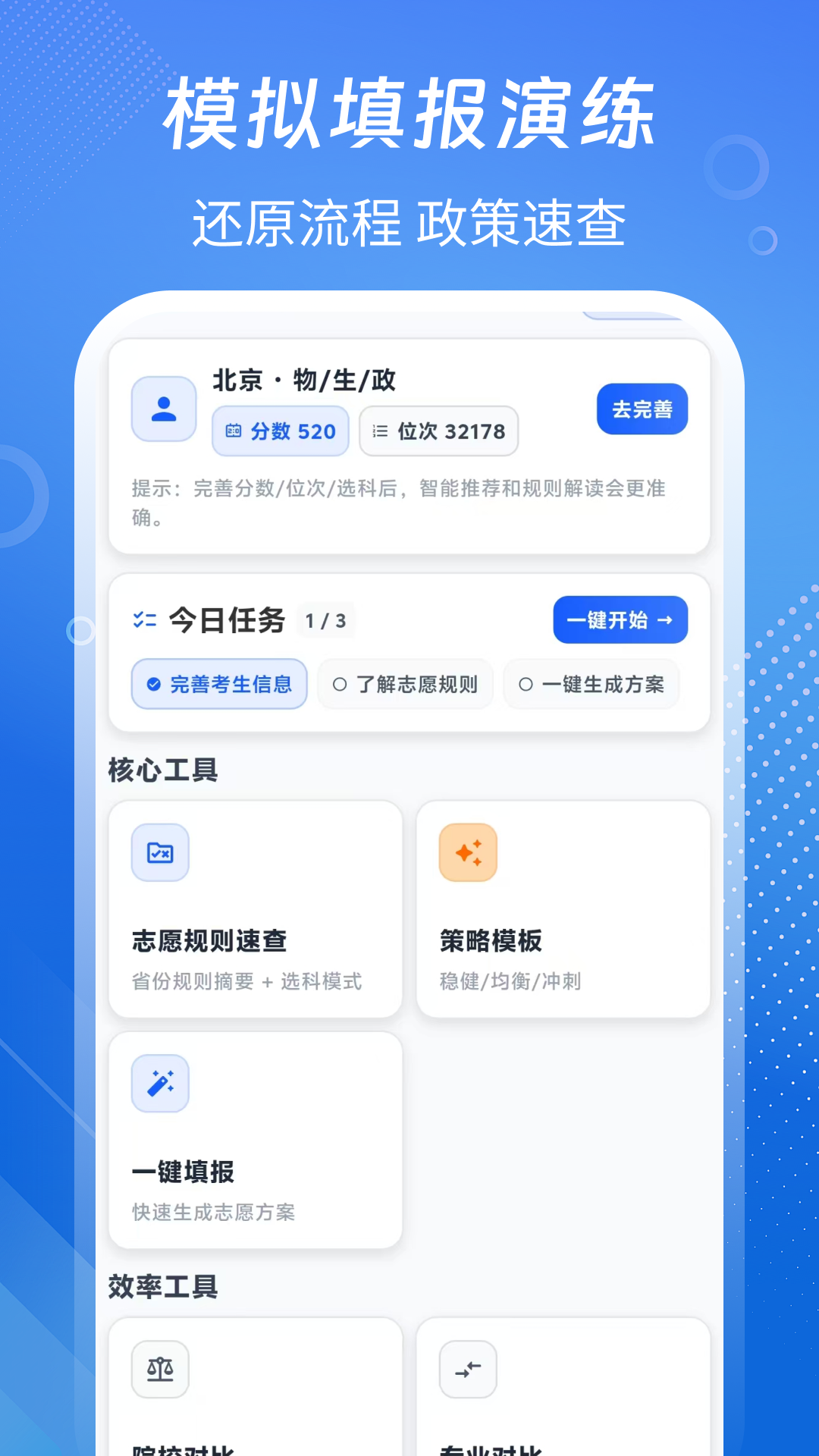Open 志愿规则速查 via its folder icon
Viewport: 819px width, 1456px height.
click(x=160, y=852)
